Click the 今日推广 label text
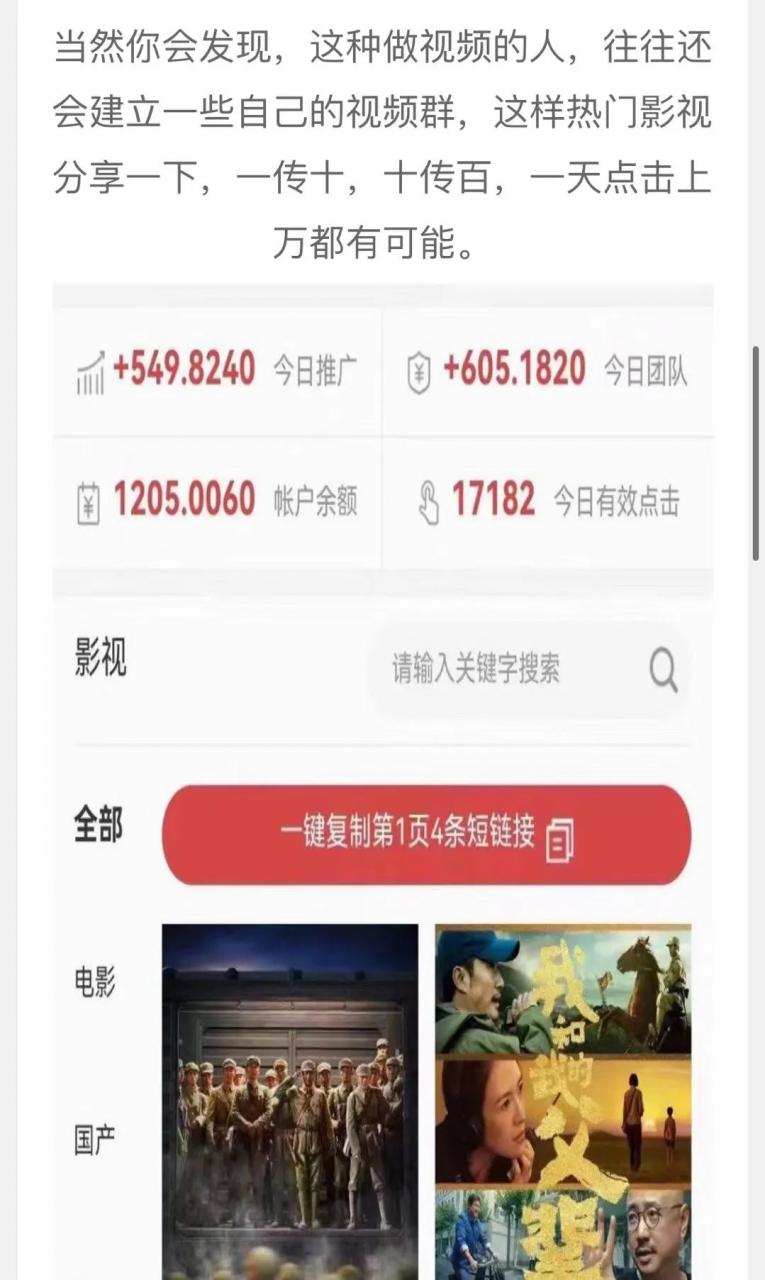Viewport: 765px width, 1280px height. click(x=298, y=370)
